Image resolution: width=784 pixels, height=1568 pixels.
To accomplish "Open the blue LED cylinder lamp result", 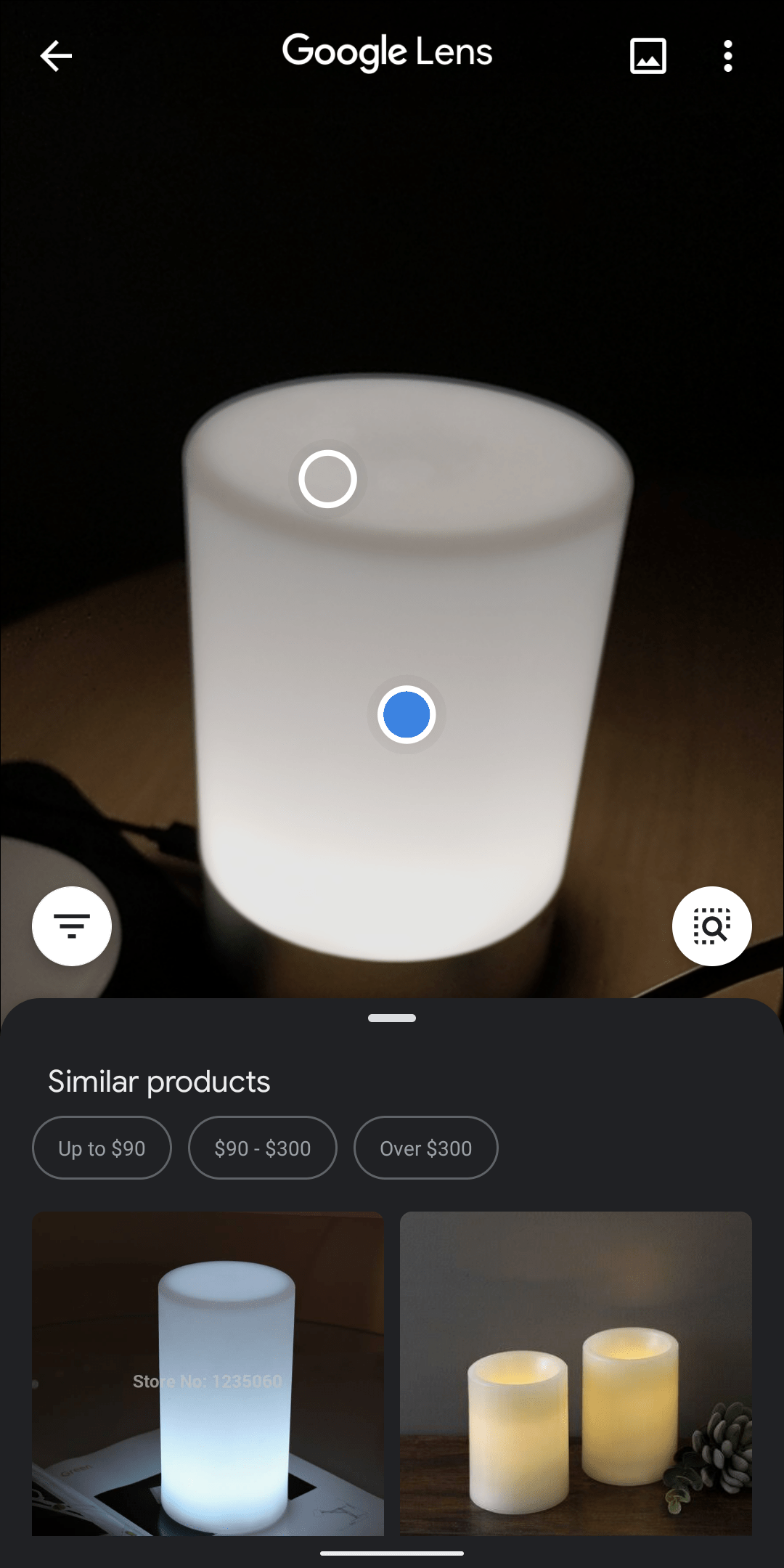I will coord(208,1373).
